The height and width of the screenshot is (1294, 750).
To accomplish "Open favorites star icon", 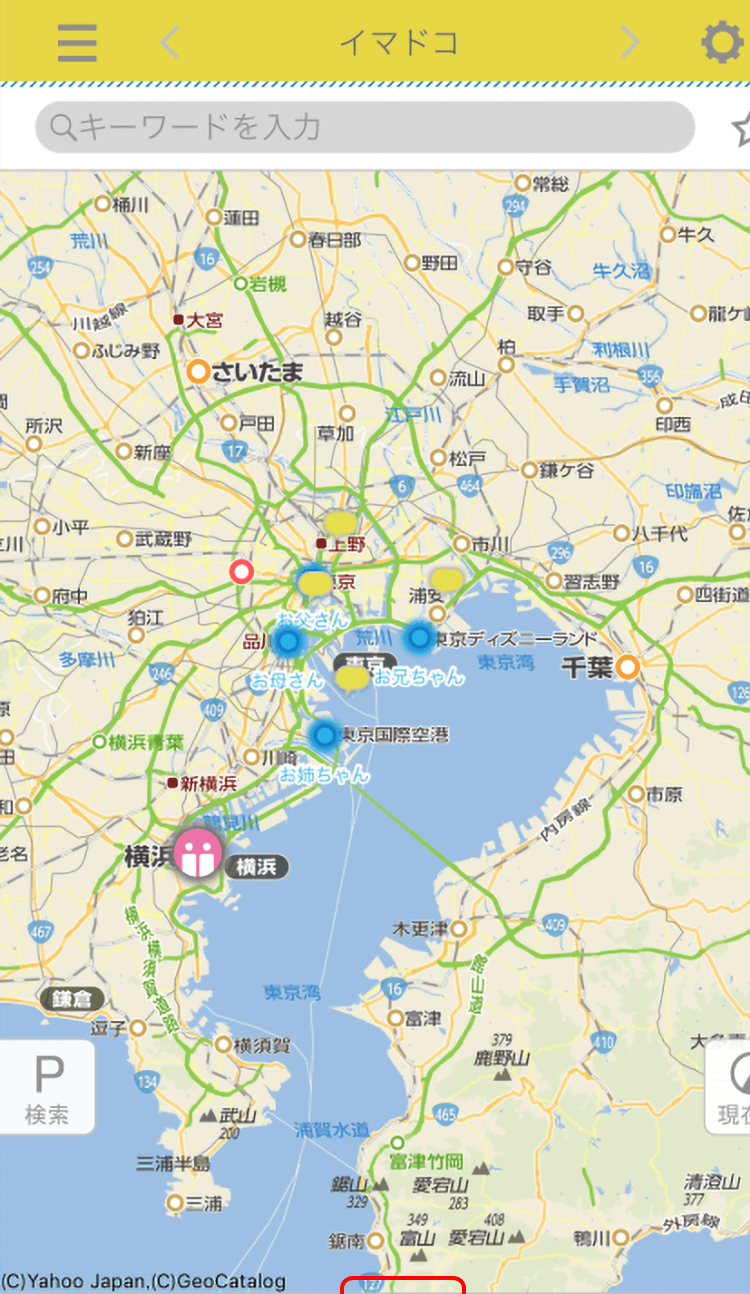I will pyautogui.click(x=741, y=127).
